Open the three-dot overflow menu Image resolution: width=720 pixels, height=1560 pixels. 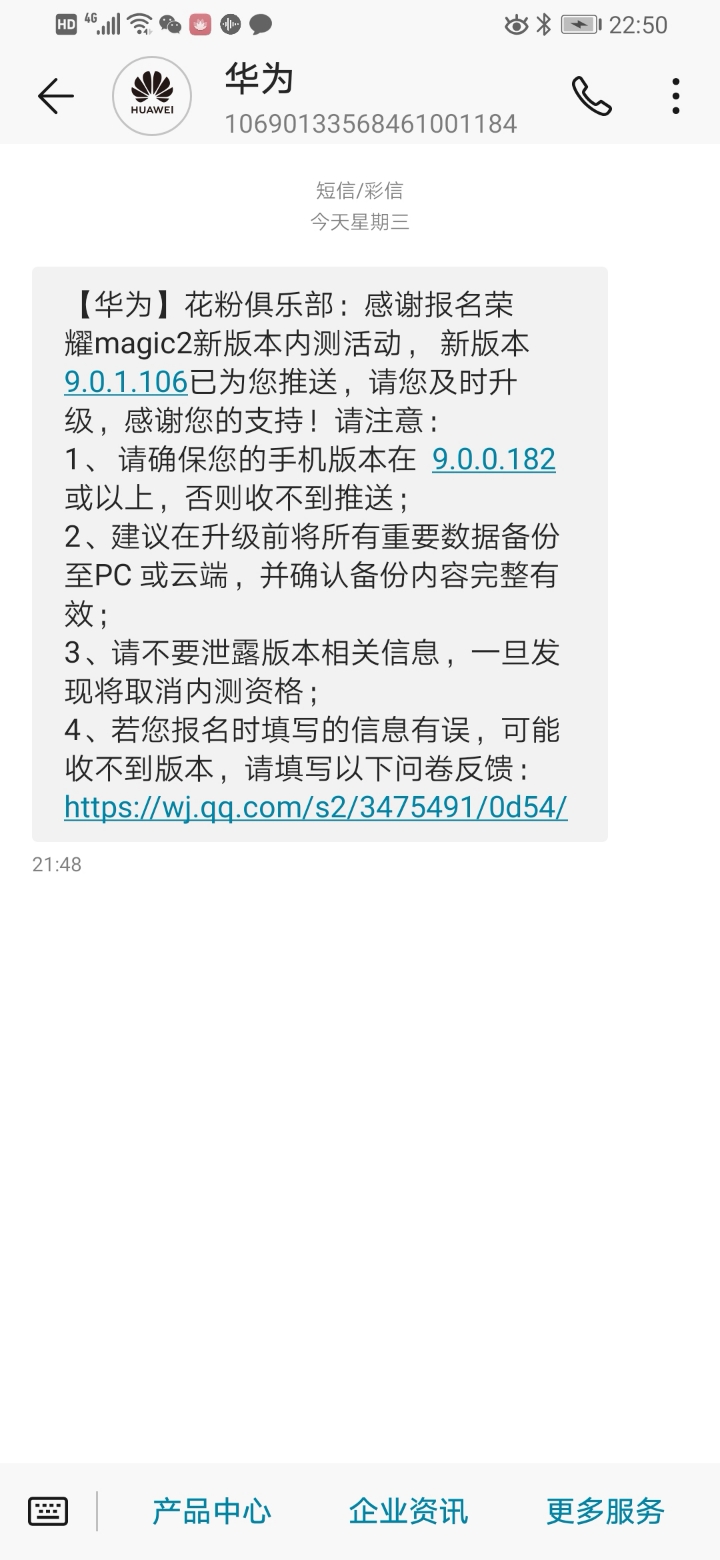click(675, 95)
